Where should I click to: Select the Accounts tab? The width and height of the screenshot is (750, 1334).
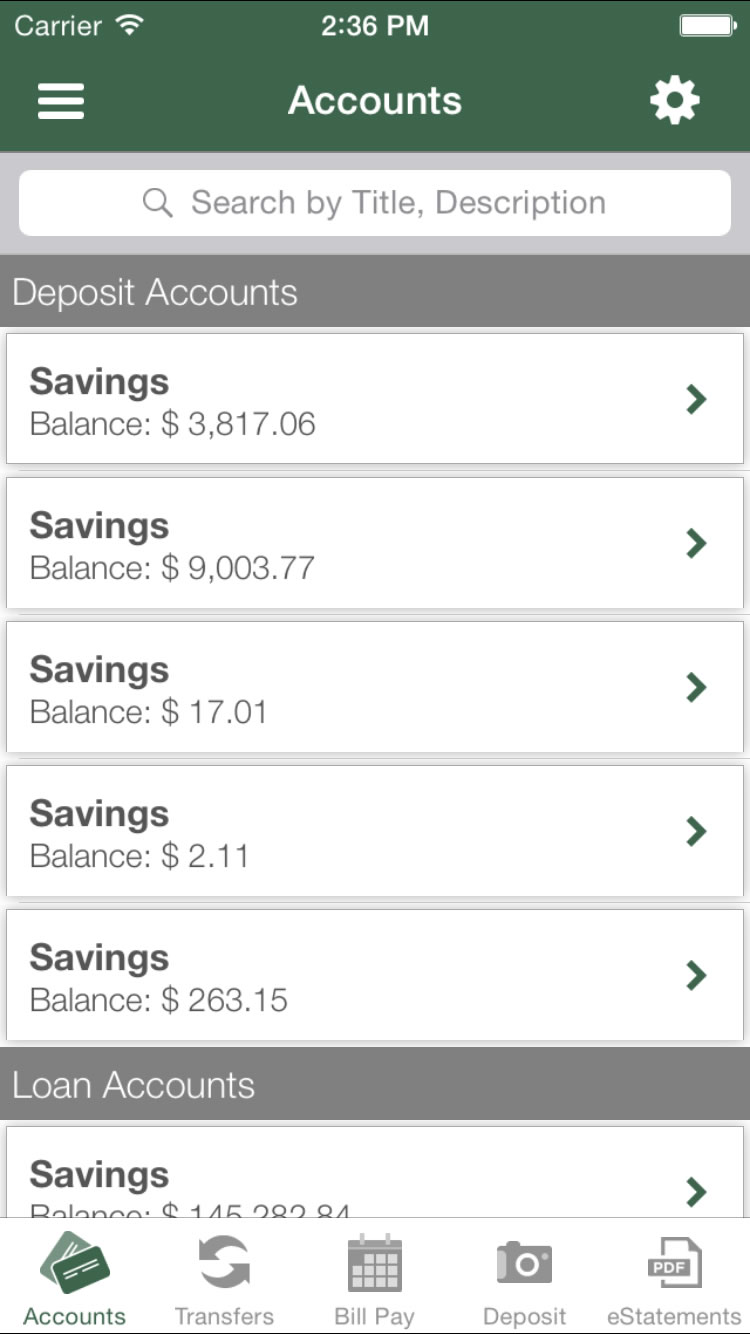coord(75,1280)
